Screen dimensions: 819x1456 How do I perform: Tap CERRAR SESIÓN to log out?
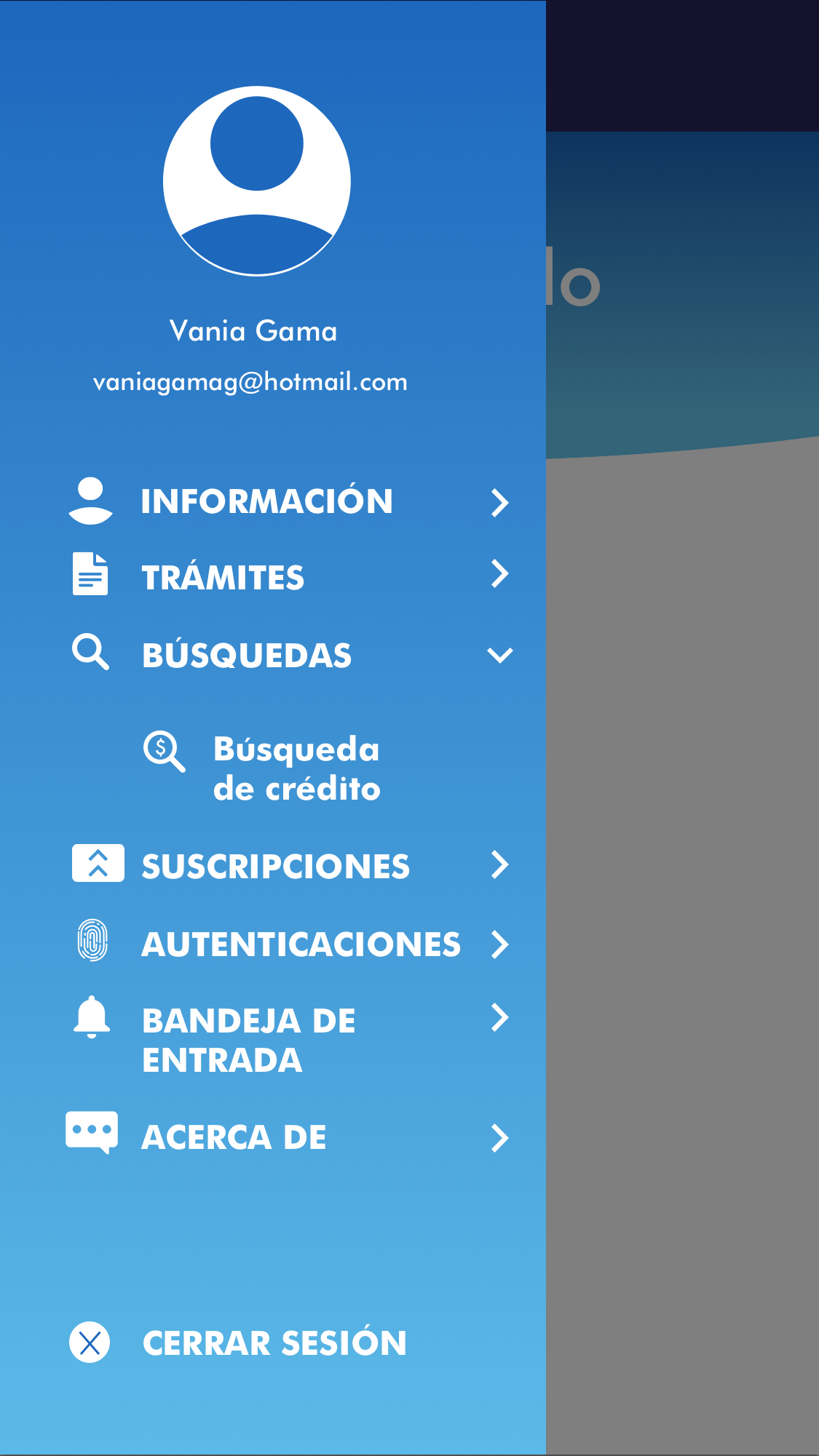click(x=274, y=1343)
